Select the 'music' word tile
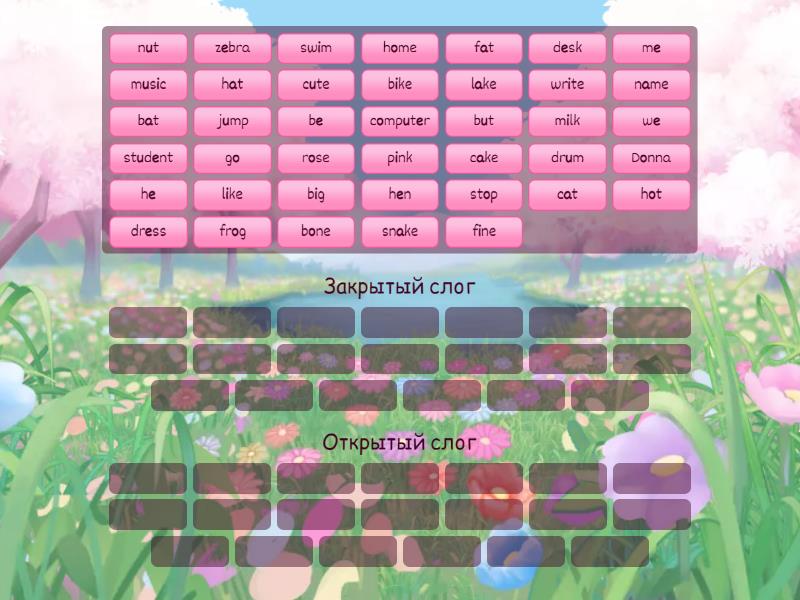800x600 pixels. (x=148, y=85)
